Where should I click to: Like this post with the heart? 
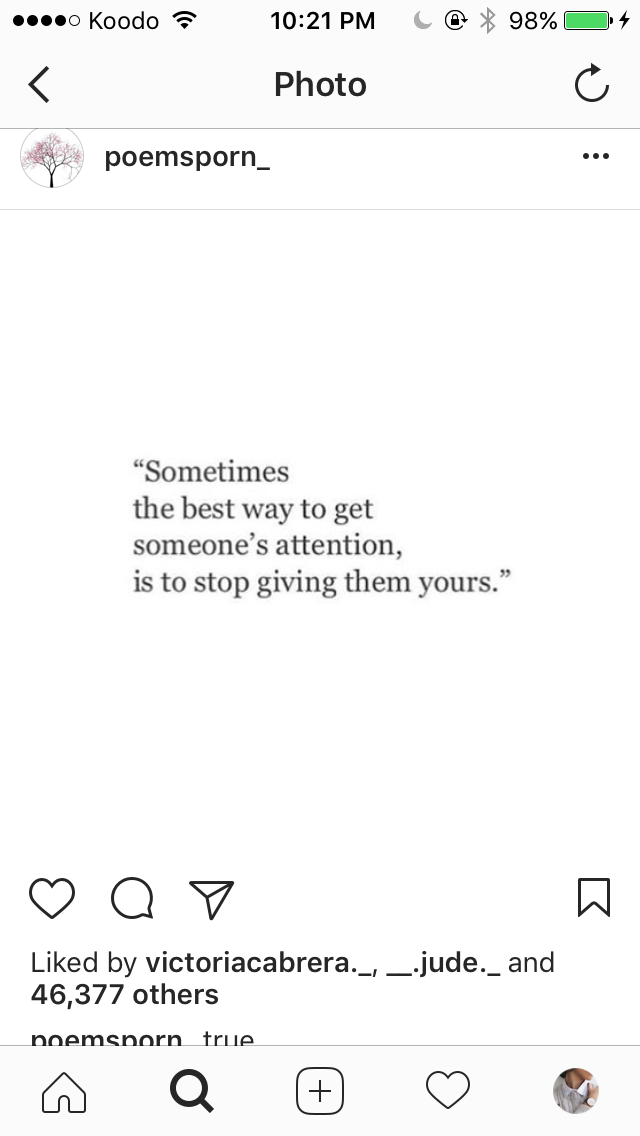click(52, 898)
